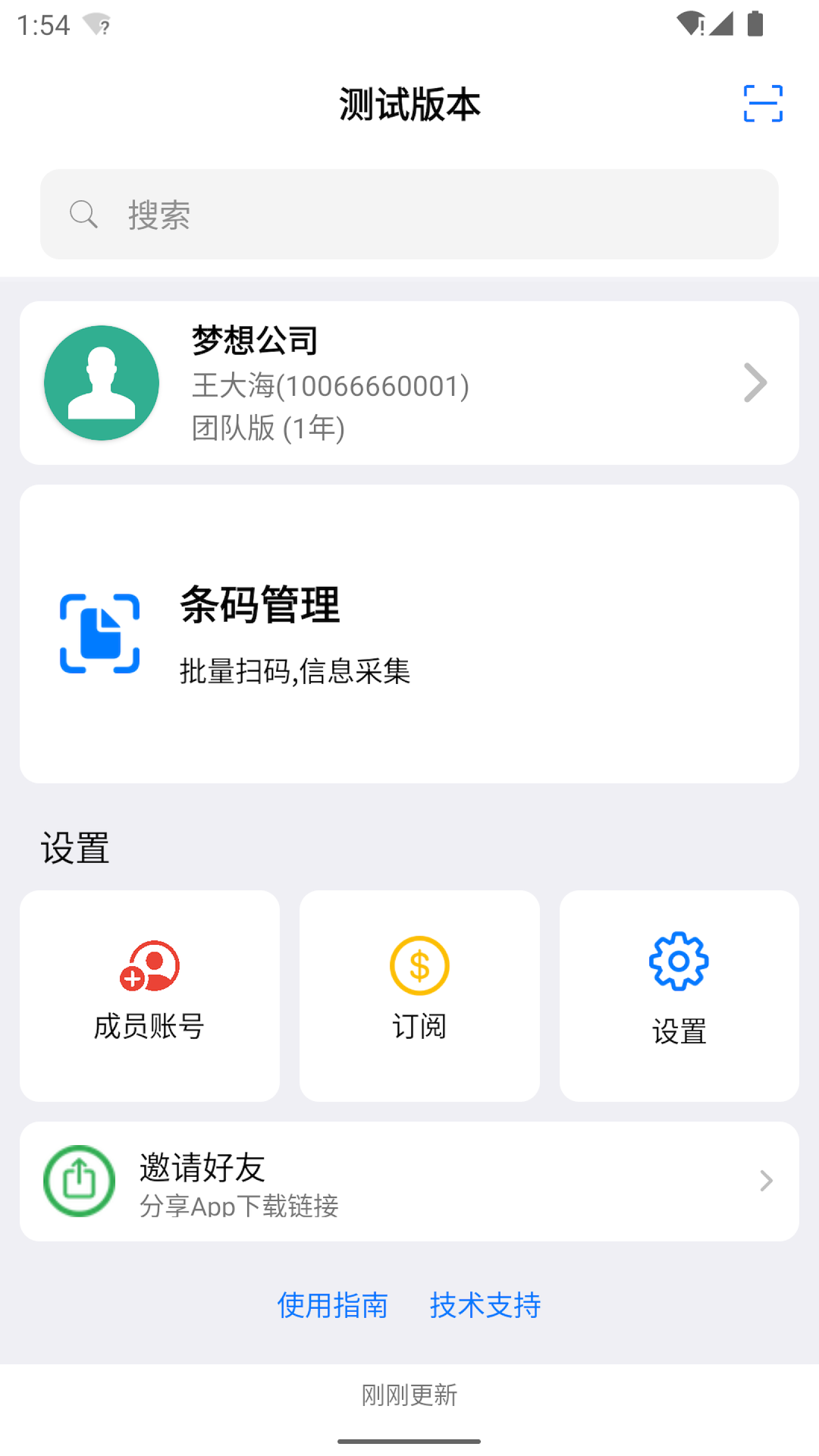Tap the 技术支持 support link
The image size is (819, 1456).
[x=485, y=1307]
